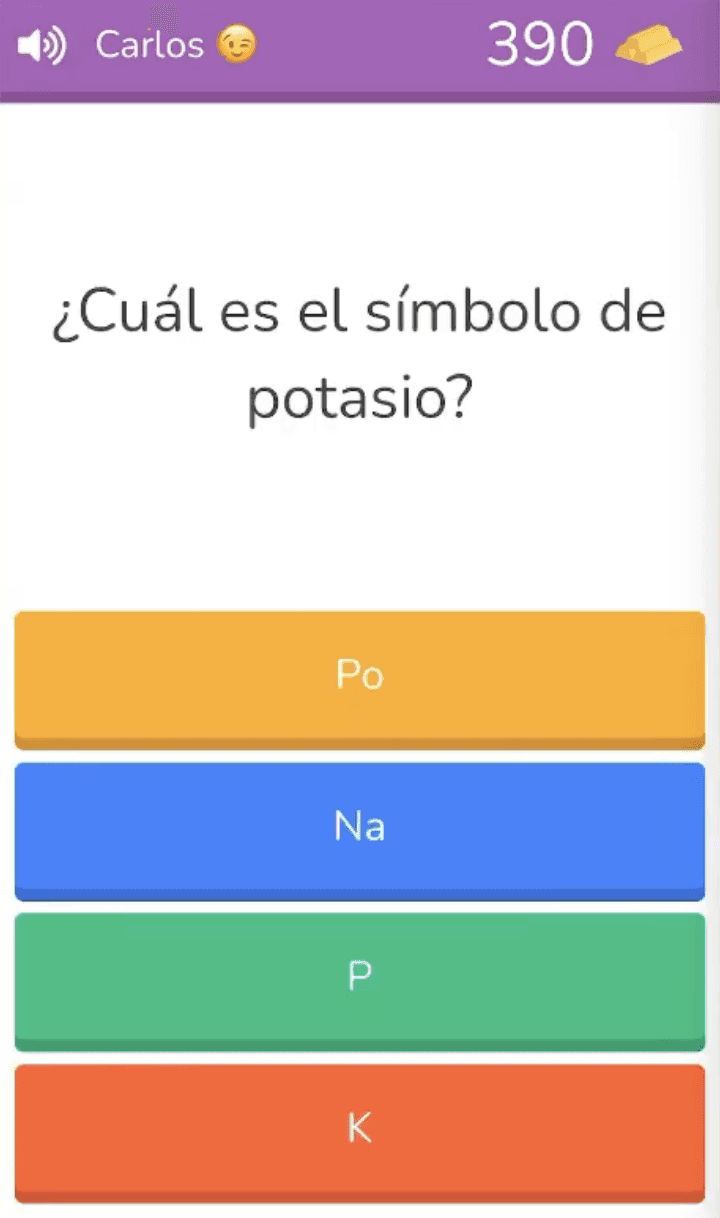
Task: Answer with K
Action: (360, 1133)
